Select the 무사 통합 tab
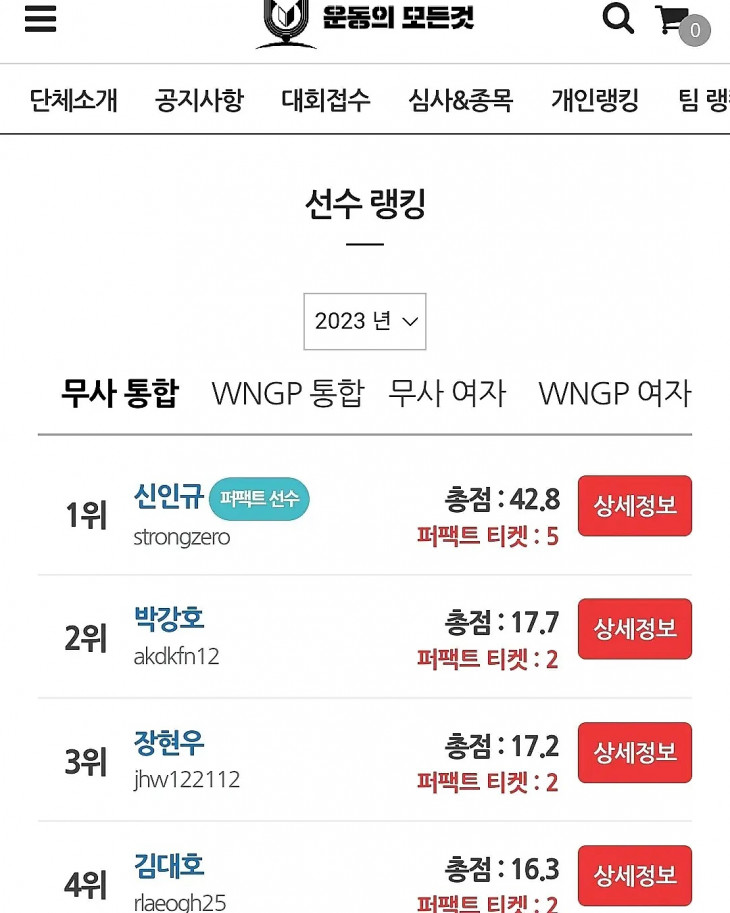730x913 pixels. click(119, 393)
